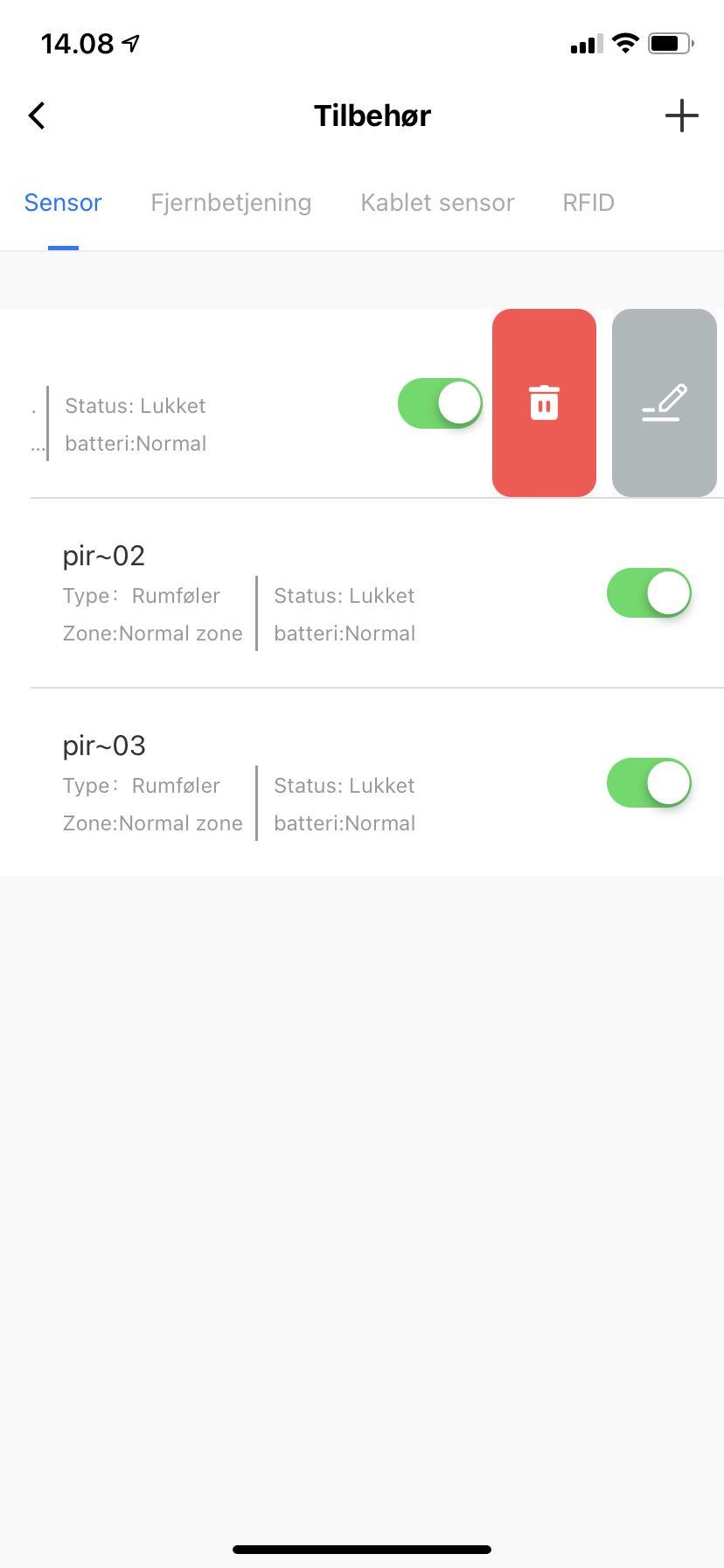Disable the pir~02 sensor switch
724x1568 pixels.
649,593
